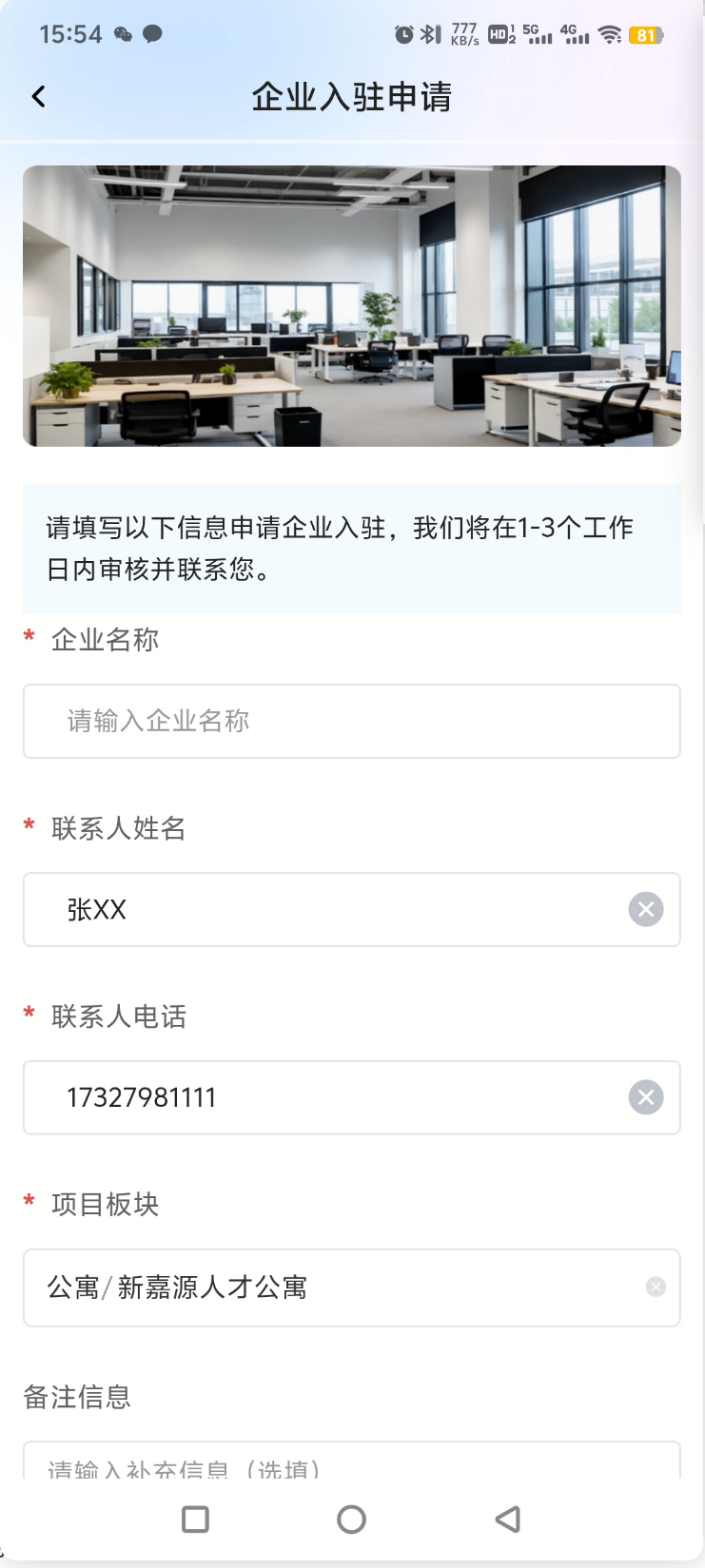Tap the 备注信息 input box
The height and width of the screenshot is (1568, 705).
coord(351,1462)
